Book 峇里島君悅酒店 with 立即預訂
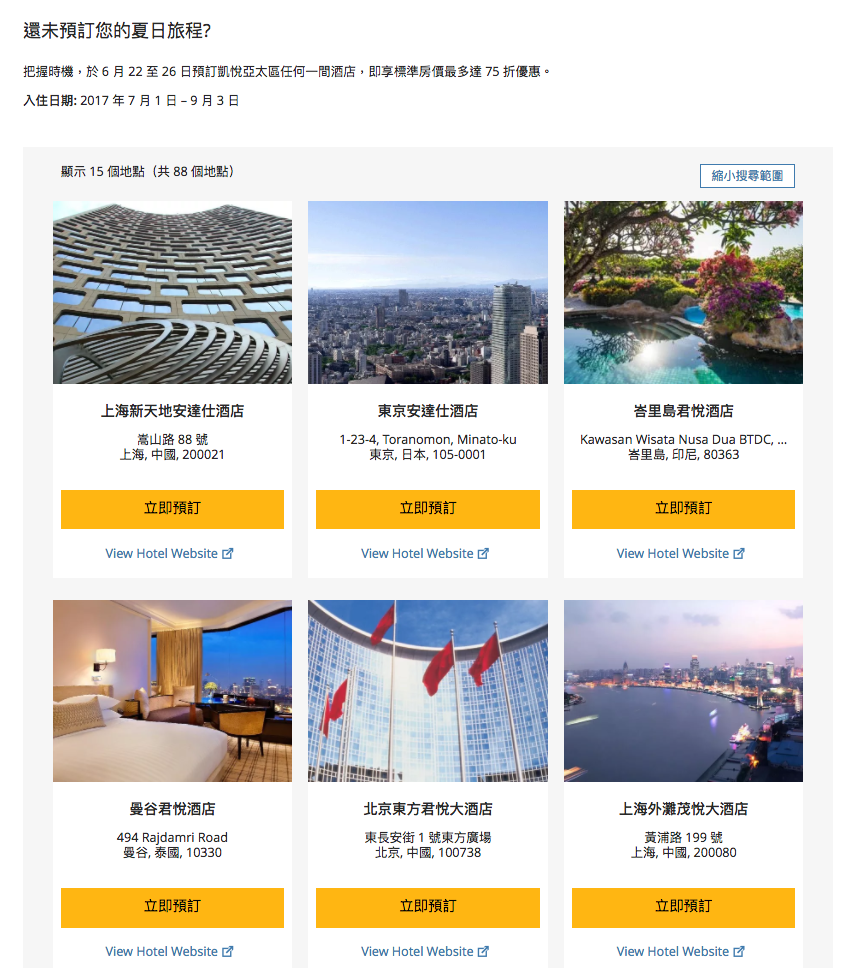 tap(683, 509)
